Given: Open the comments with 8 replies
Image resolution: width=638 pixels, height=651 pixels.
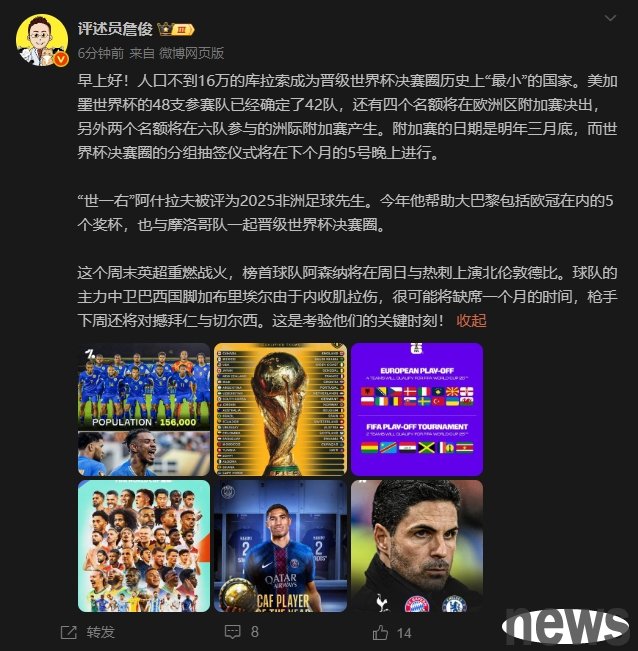Looking at the screenshot, I should click(x=243, y=632).
